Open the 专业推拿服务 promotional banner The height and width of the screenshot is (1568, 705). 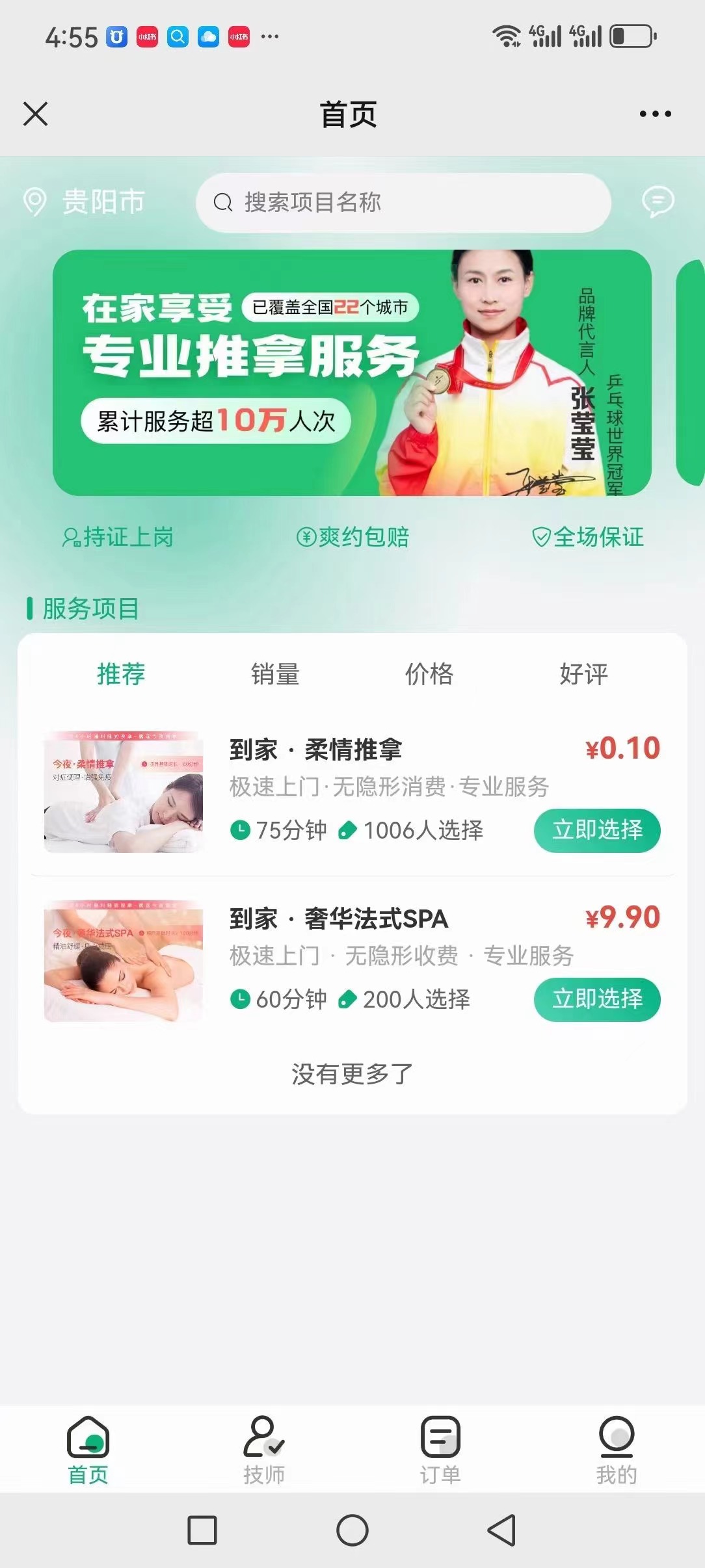(x=351, y=372)
